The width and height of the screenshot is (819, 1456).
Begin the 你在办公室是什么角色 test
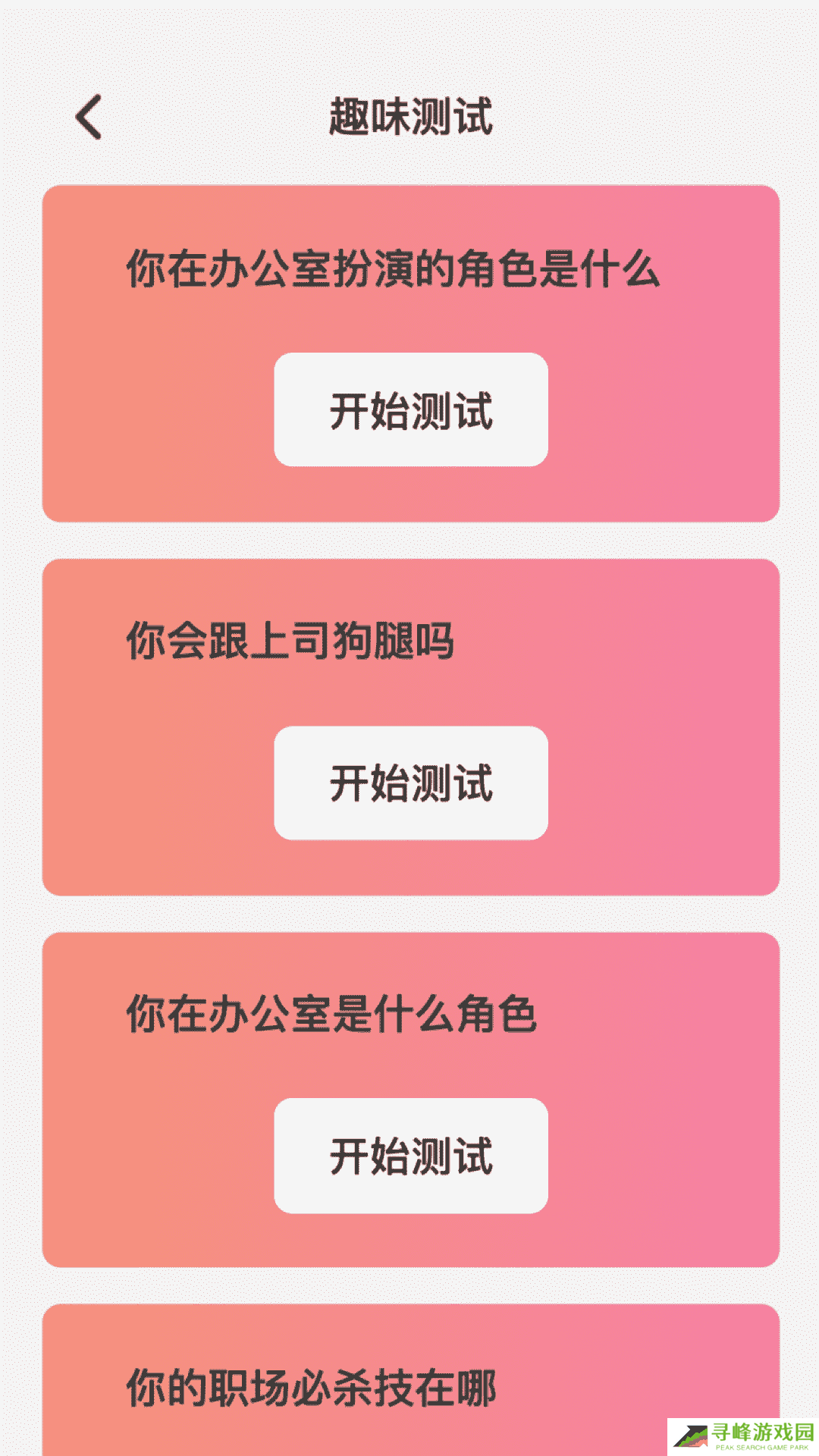410,1156
